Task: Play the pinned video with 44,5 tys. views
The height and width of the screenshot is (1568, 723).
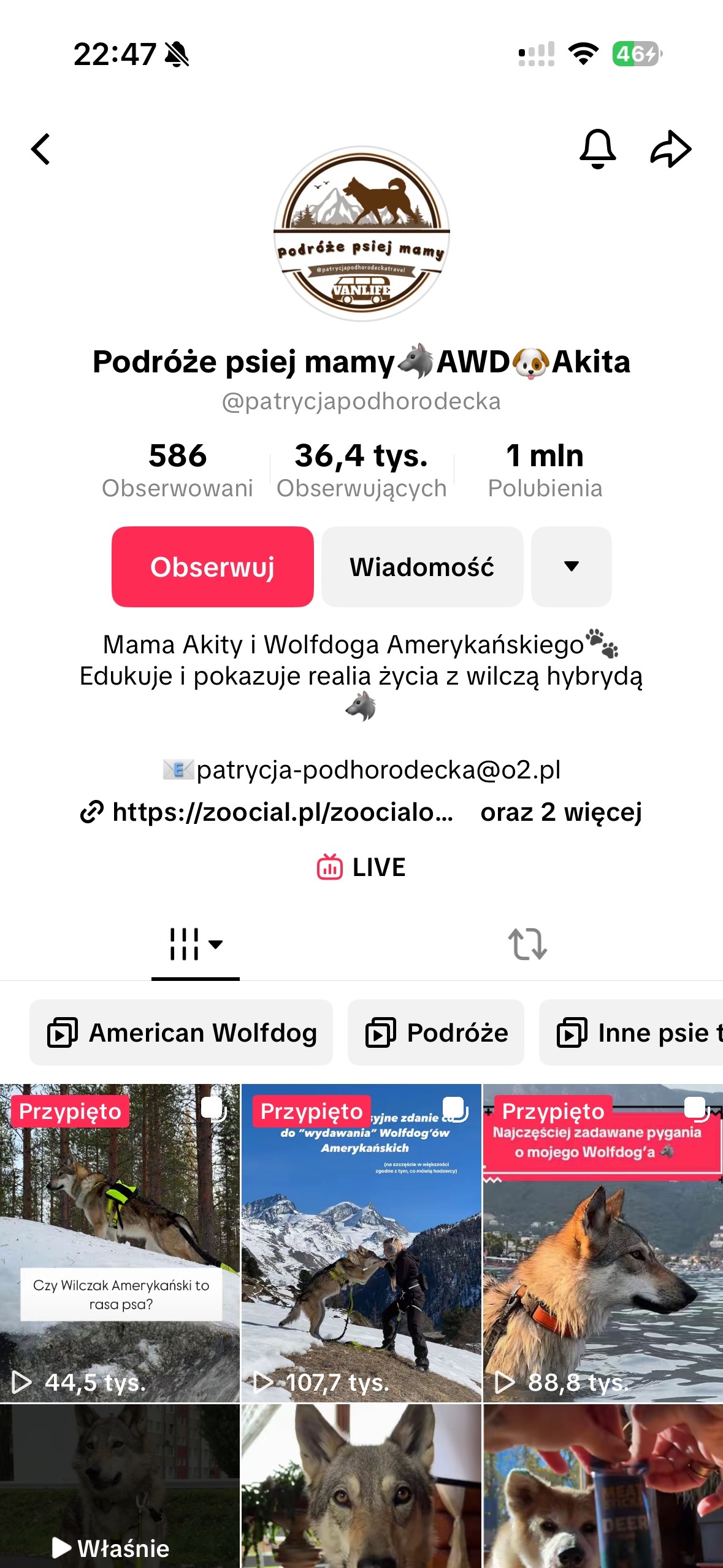Action: click(x=120, y=1242)
